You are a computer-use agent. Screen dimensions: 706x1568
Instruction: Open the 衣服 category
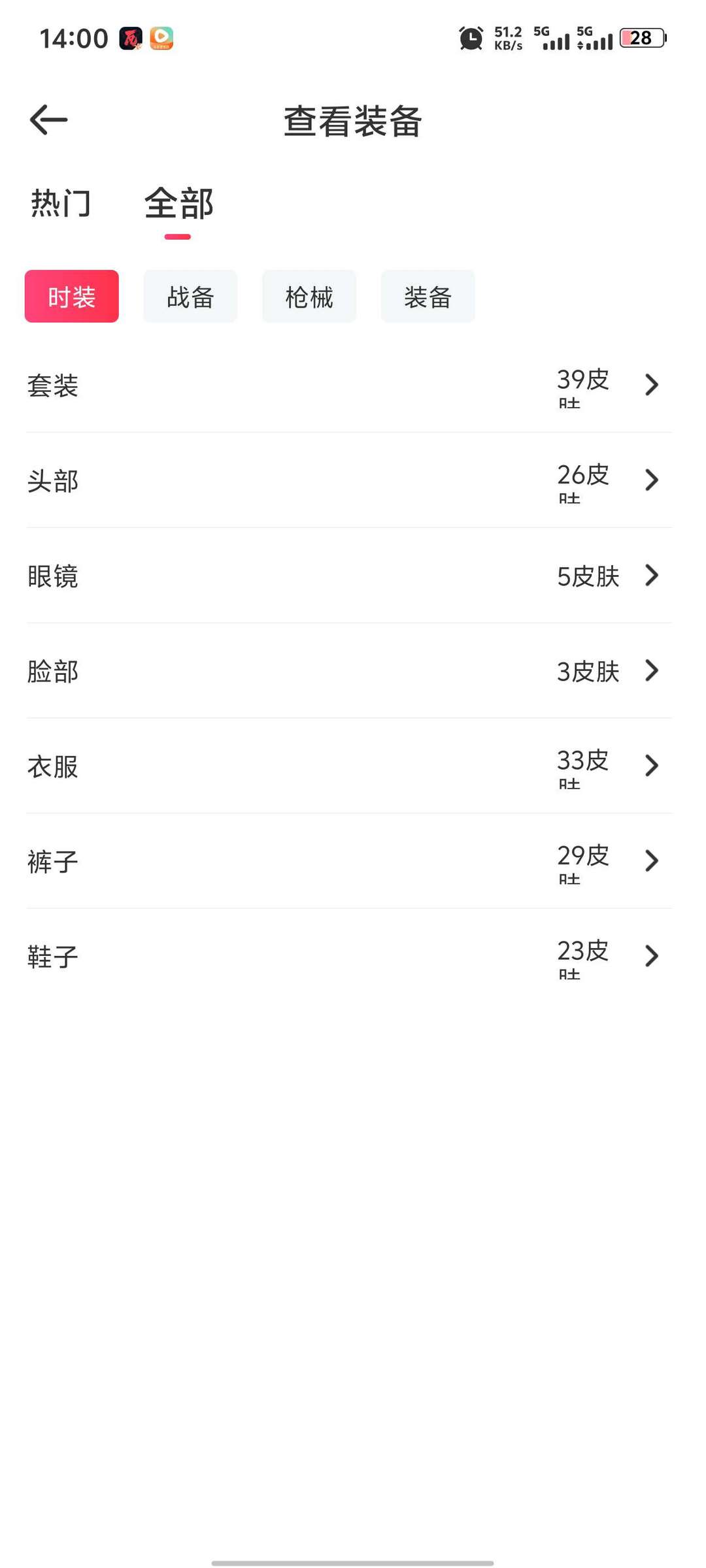coord(349,766)
